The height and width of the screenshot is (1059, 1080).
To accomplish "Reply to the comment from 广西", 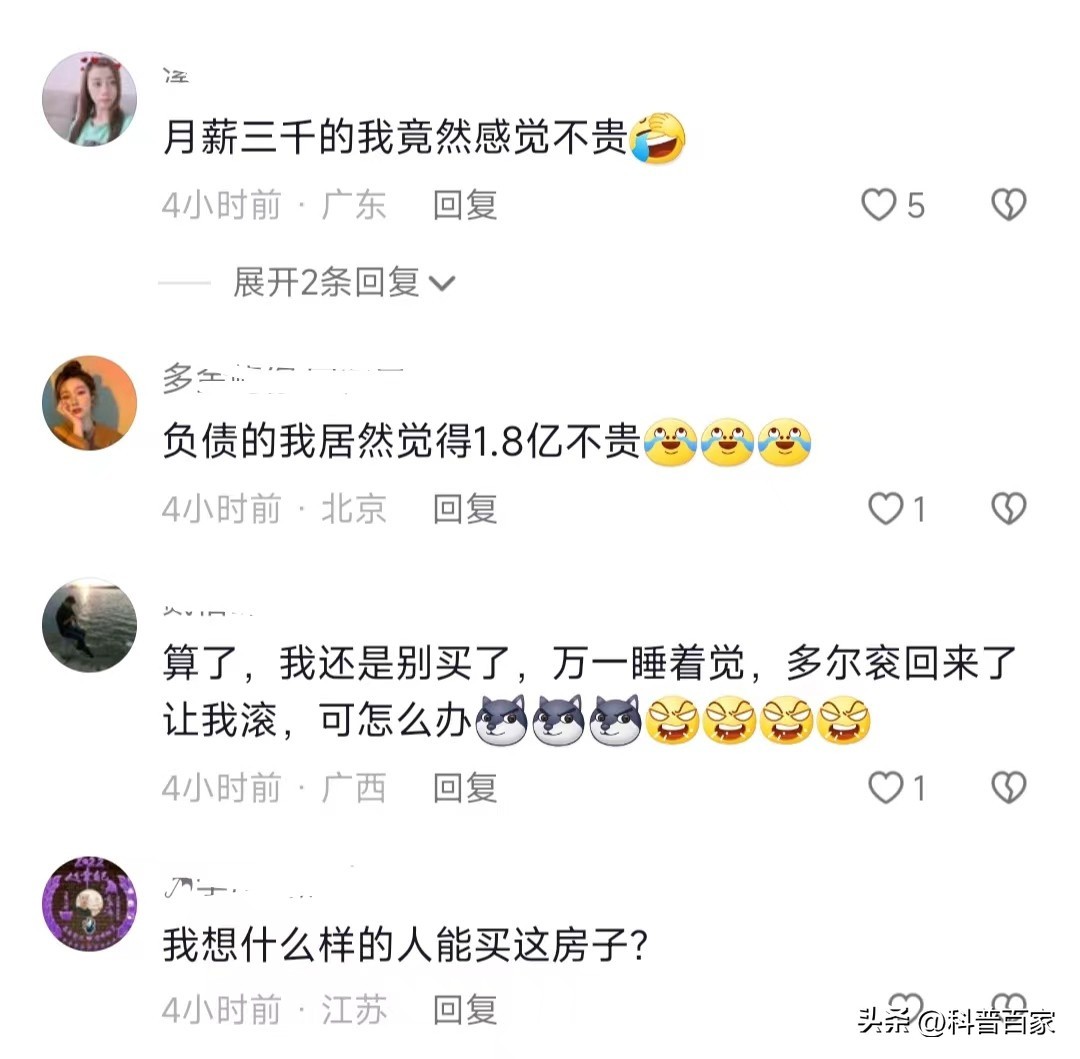I will tap(465, 789).
